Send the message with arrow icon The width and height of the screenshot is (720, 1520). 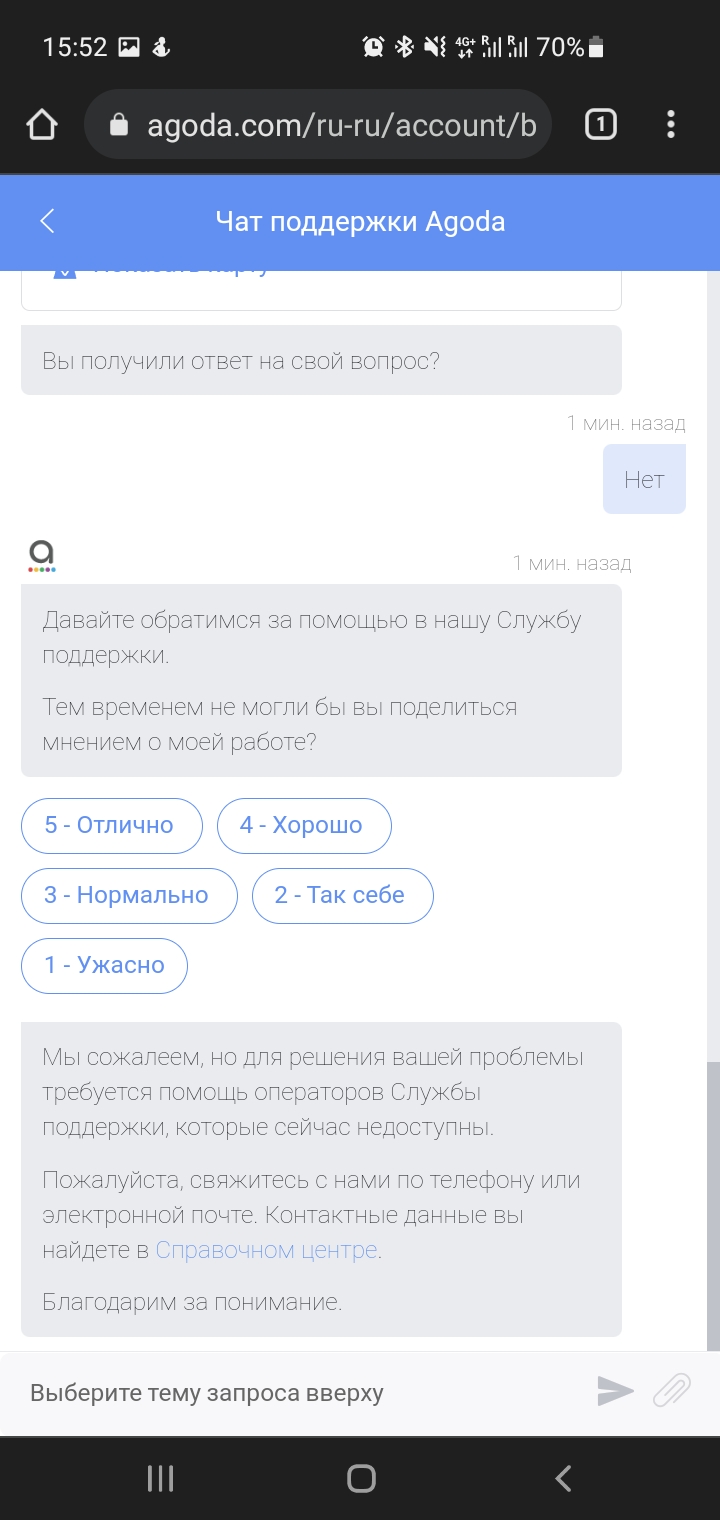point(615,1391)
